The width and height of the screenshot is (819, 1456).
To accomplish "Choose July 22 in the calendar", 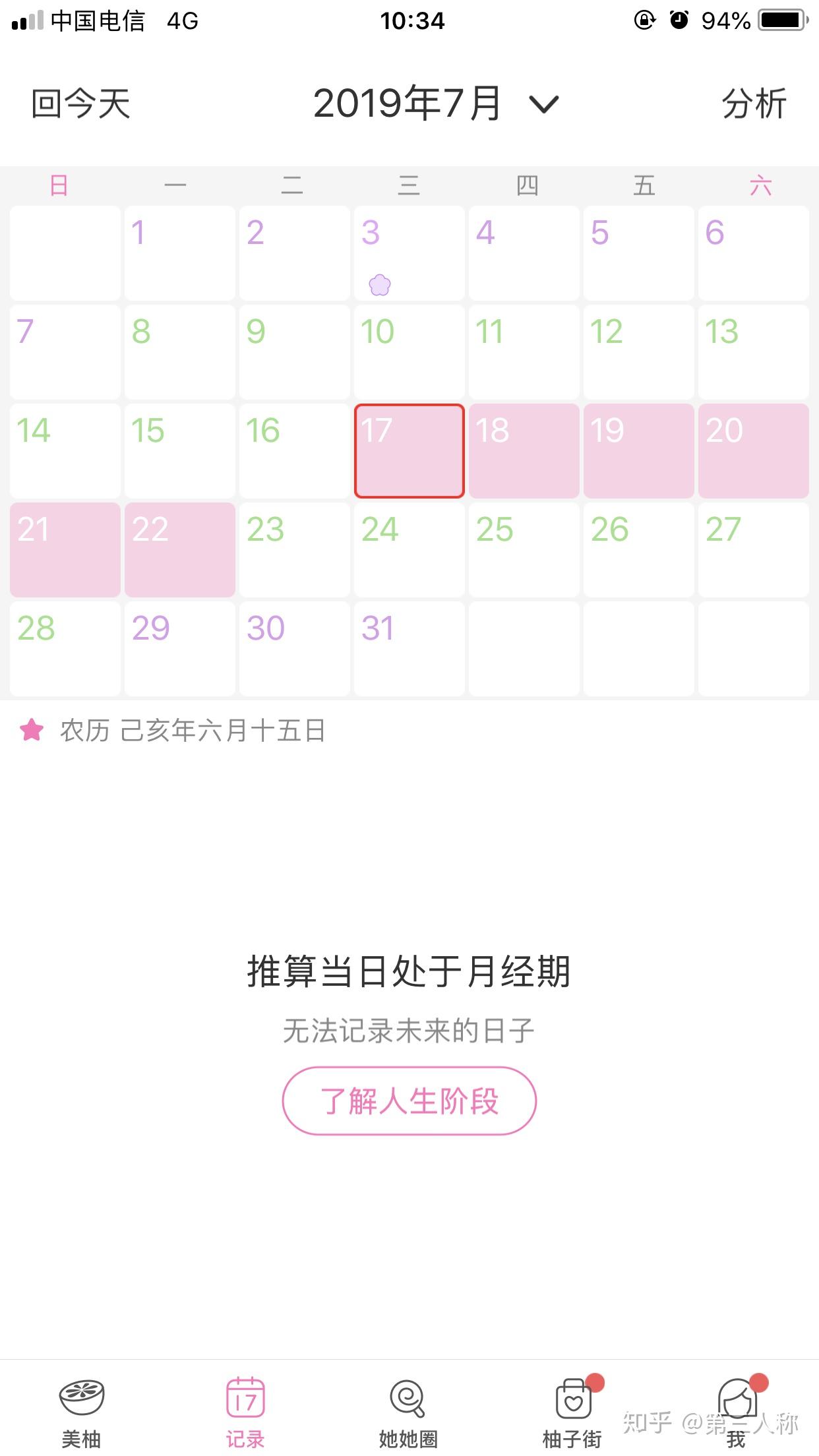I will 179,550.
